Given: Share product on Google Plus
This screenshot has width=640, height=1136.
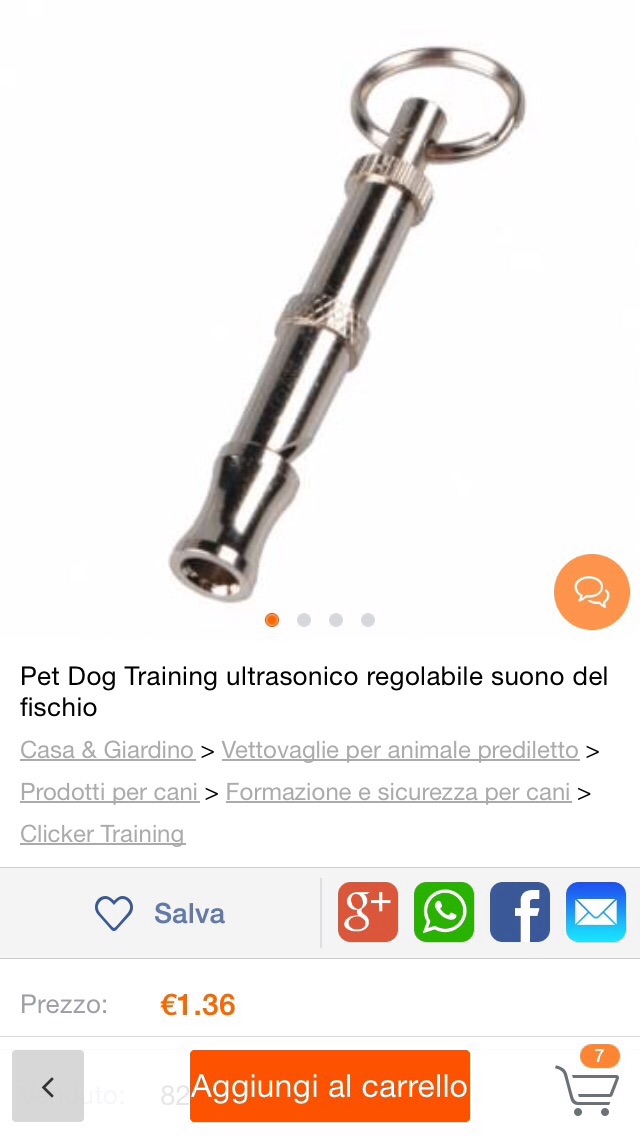Looking at the screenshot, I should tap(368, 912).
